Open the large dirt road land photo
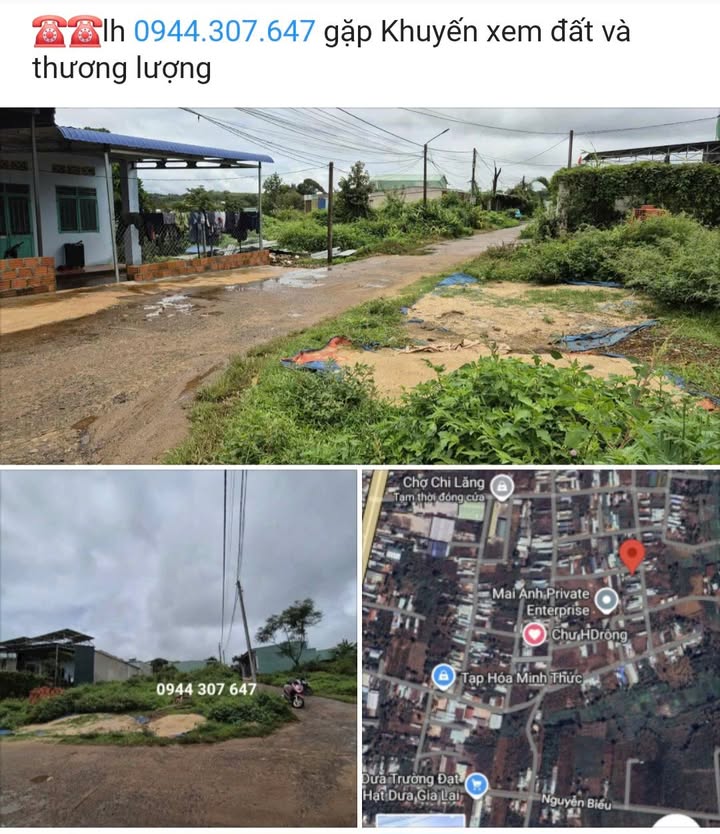Screen dimensions: 720x834 click(360, 286)
